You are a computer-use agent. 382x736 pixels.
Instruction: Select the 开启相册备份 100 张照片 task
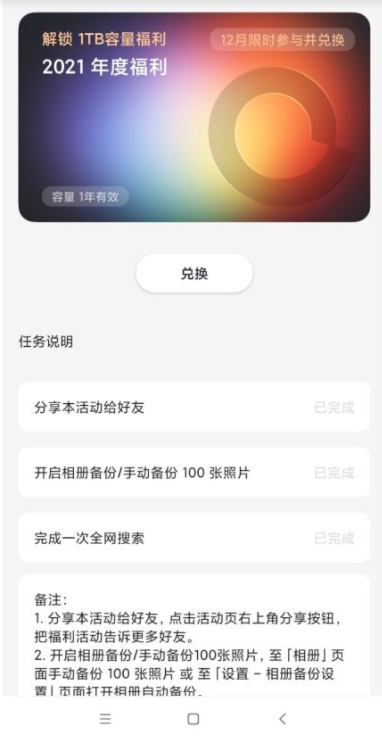[x=194, y=472]
